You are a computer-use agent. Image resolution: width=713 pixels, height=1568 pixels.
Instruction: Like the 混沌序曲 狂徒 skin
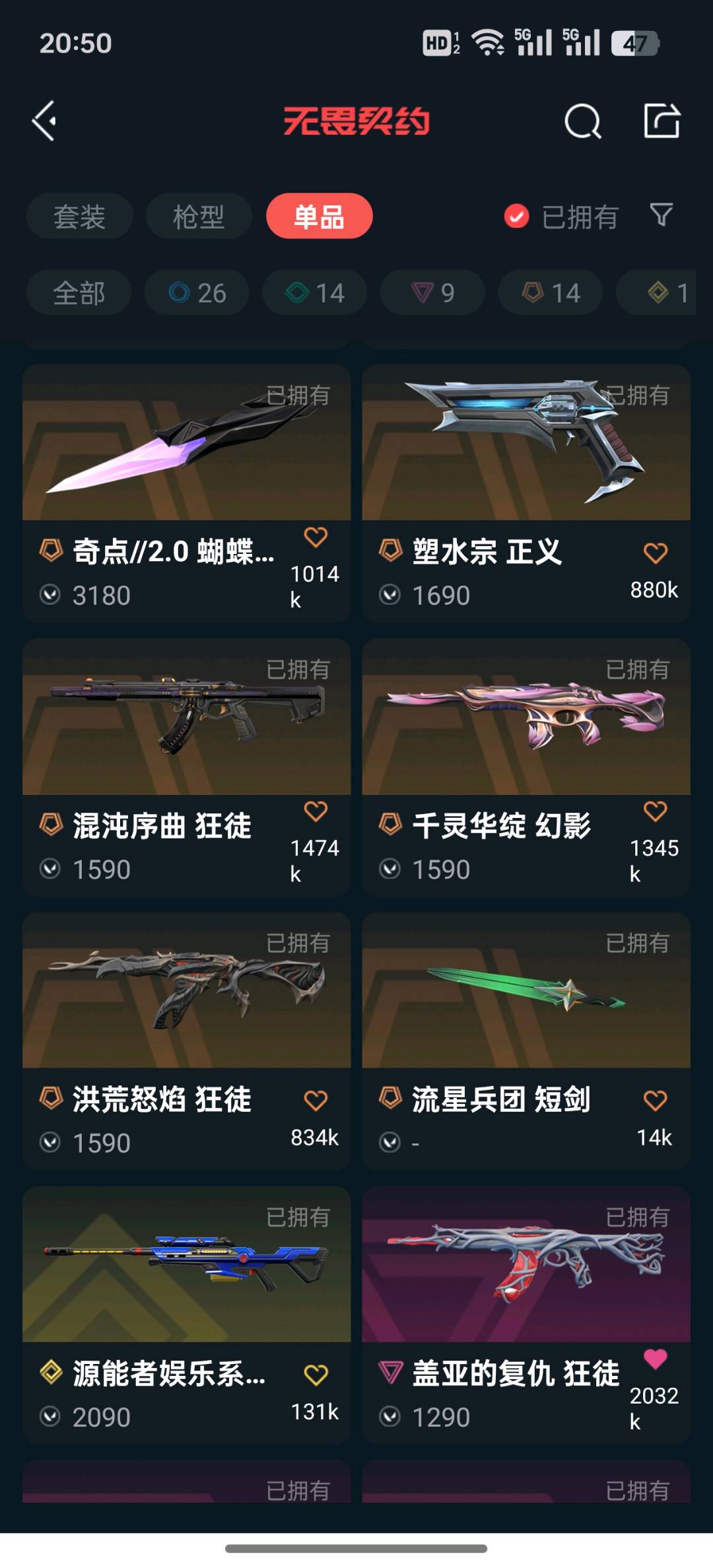(x=316, y=811)
